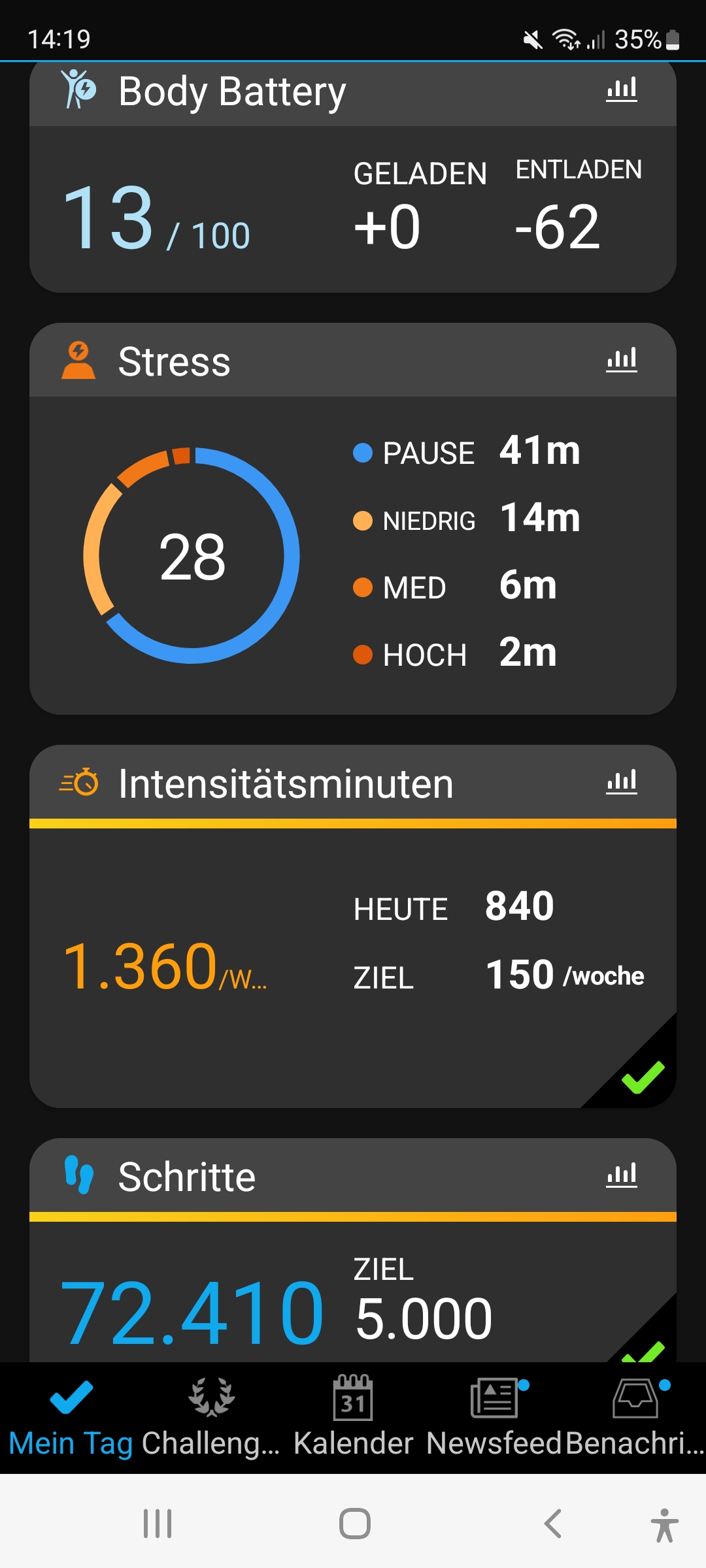This screenshot has width=706, height=1568.
Task: Open the Intensitätsminuten card
Action: click(x=353, y=967)
